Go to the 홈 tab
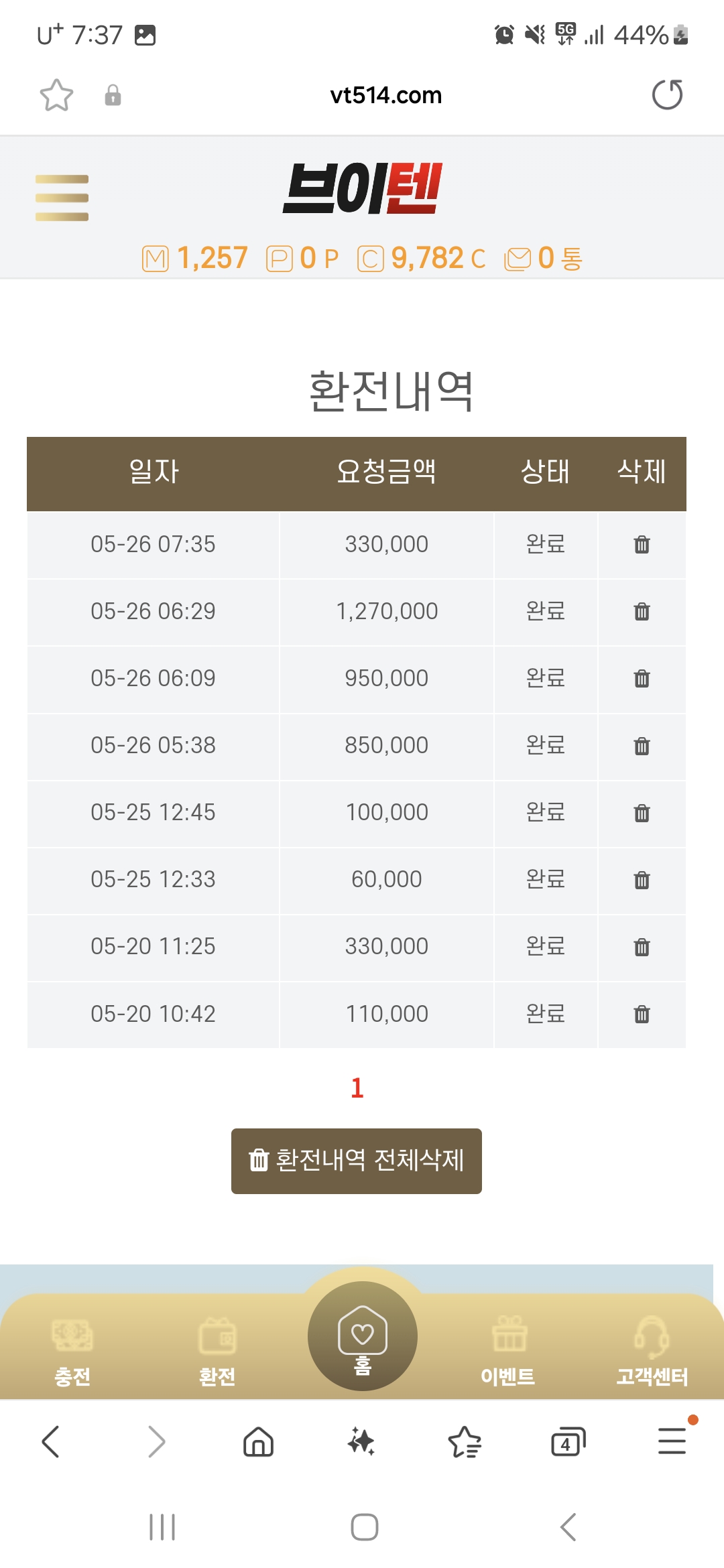 [363, 1336]
